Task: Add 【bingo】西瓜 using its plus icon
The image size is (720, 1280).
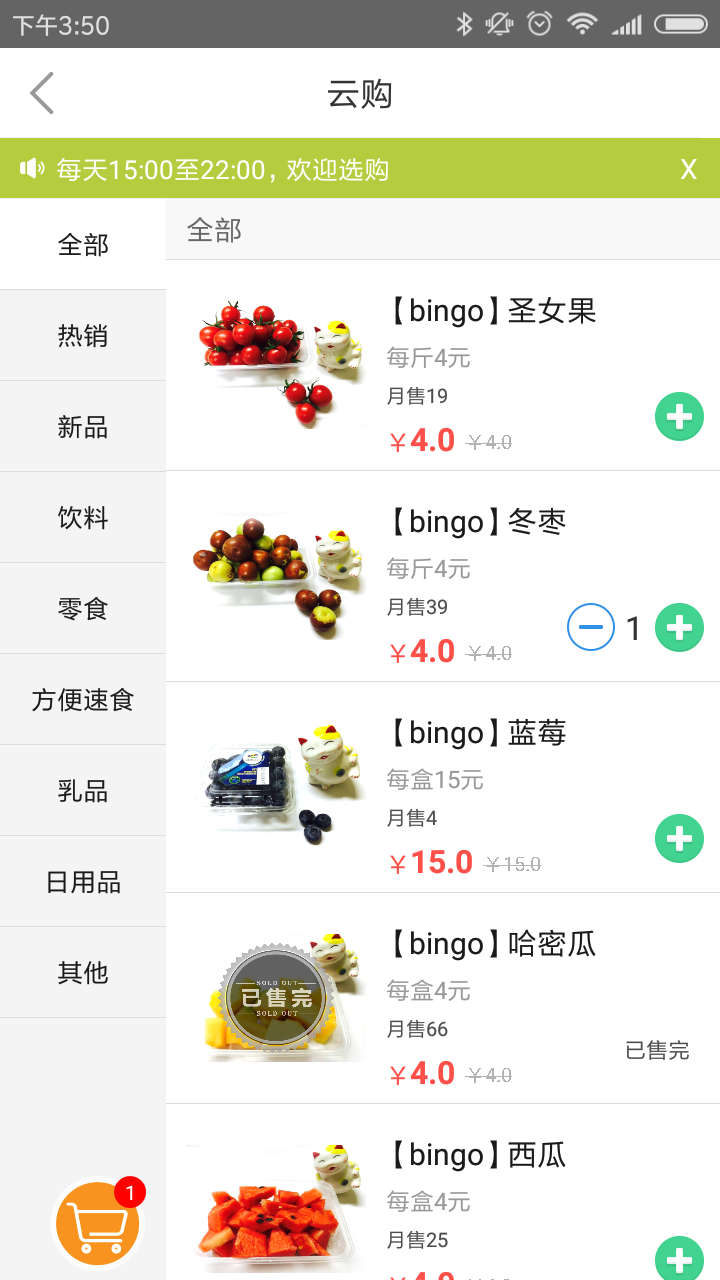Action: pyautogui.click(x=678, y=1258)
